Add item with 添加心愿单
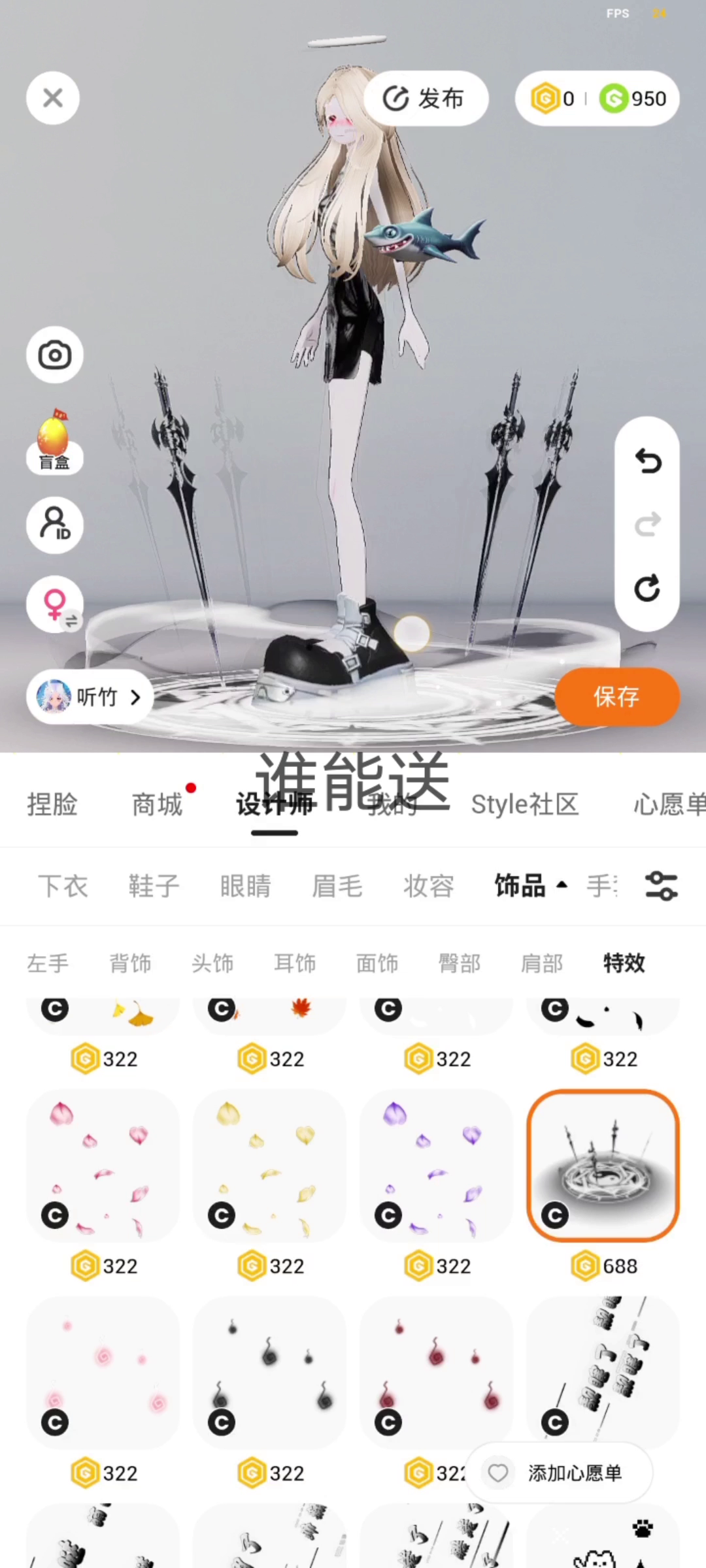Image resolution: width=706 pixels, height=1568 pixels. point(560,1473)
